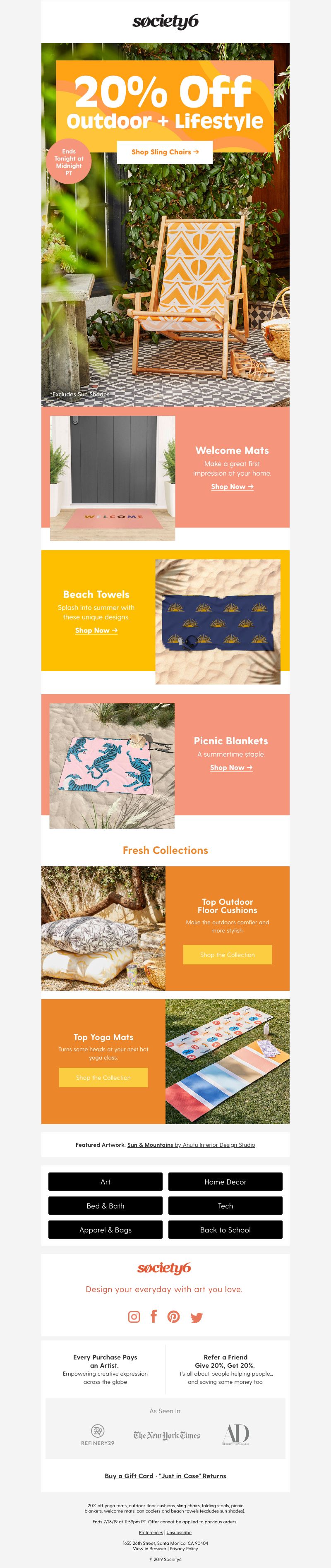Visit Society6 on Pinterest
This screenshot has height=1568, width=331.
click(173, 1316)
